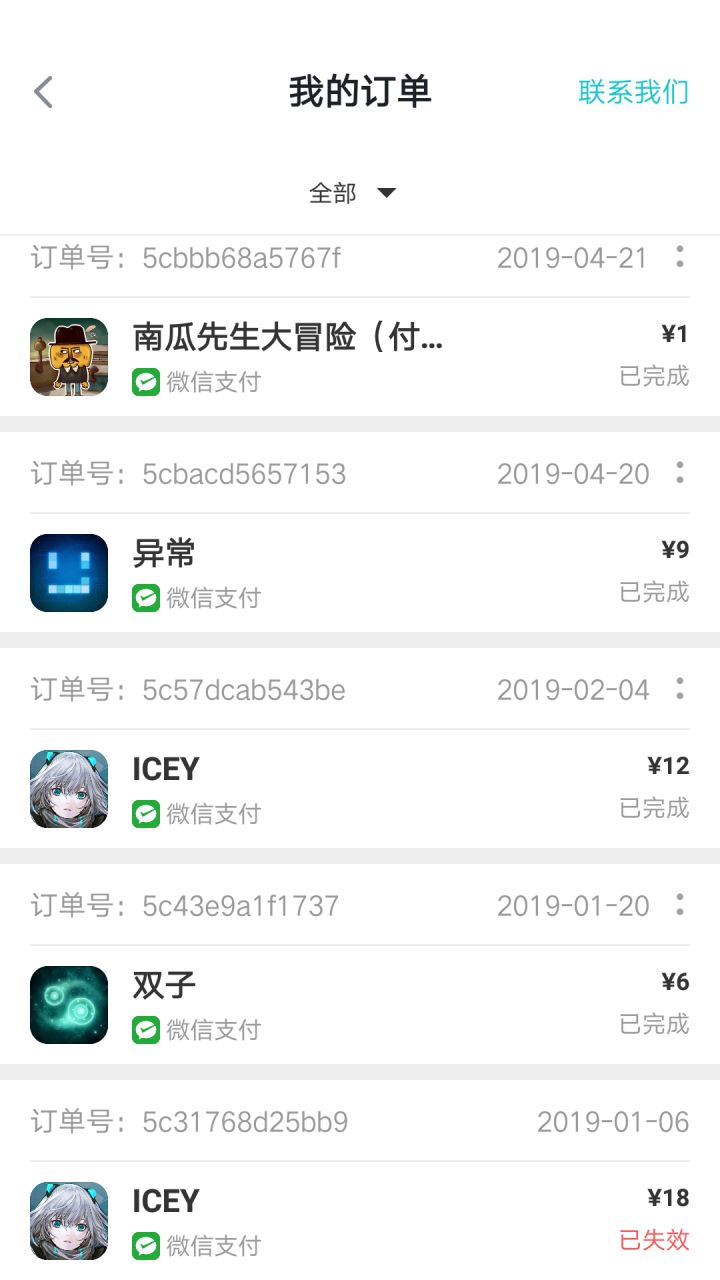Image resolution: width=720 pixels, height=1280 pixels.
Task: Click the WeChat Pay icon for 异常 order
Action: [146, 597]
